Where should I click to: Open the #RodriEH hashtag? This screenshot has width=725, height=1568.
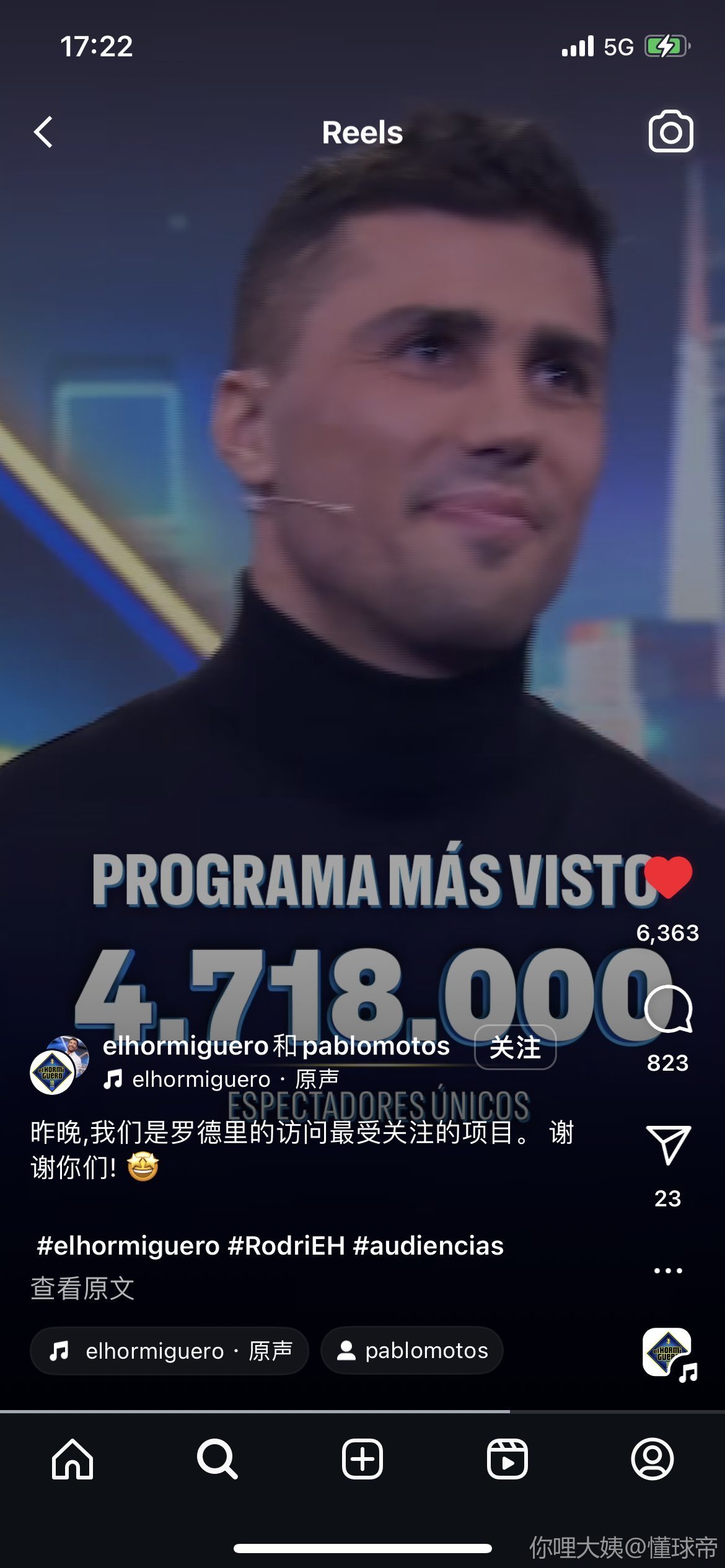(286, 1246)
